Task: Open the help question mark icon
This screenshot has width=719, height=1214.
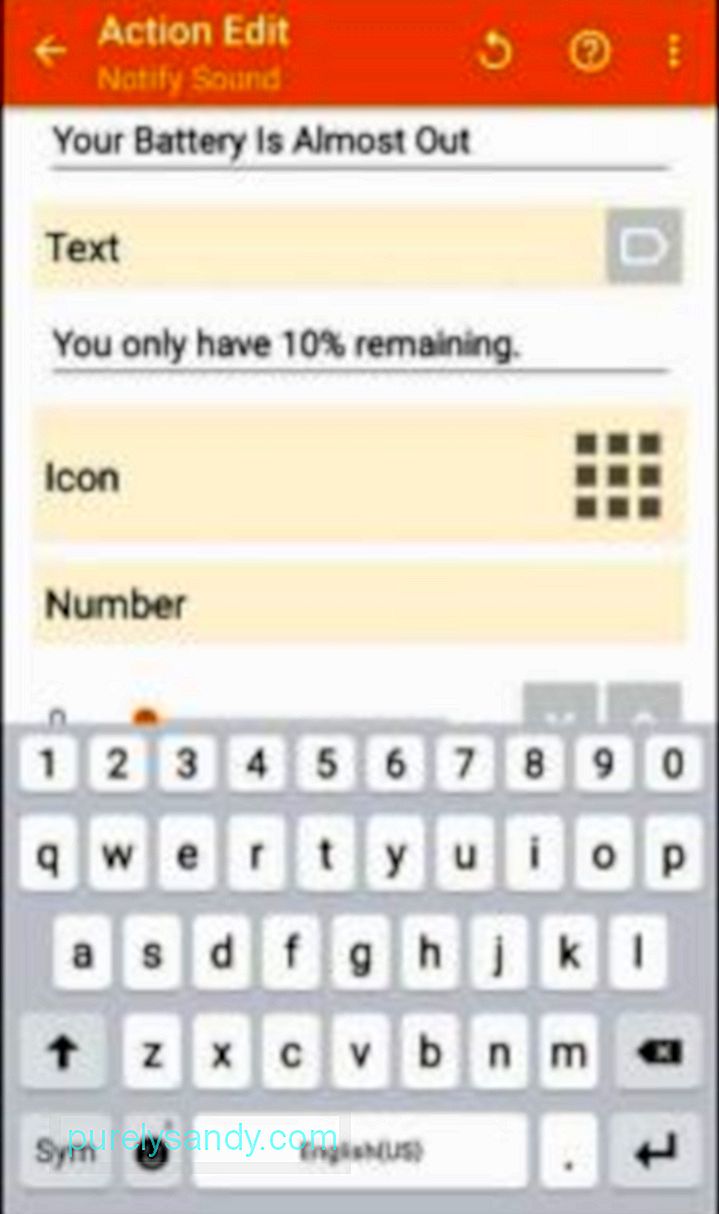Action: click(590, 50)
